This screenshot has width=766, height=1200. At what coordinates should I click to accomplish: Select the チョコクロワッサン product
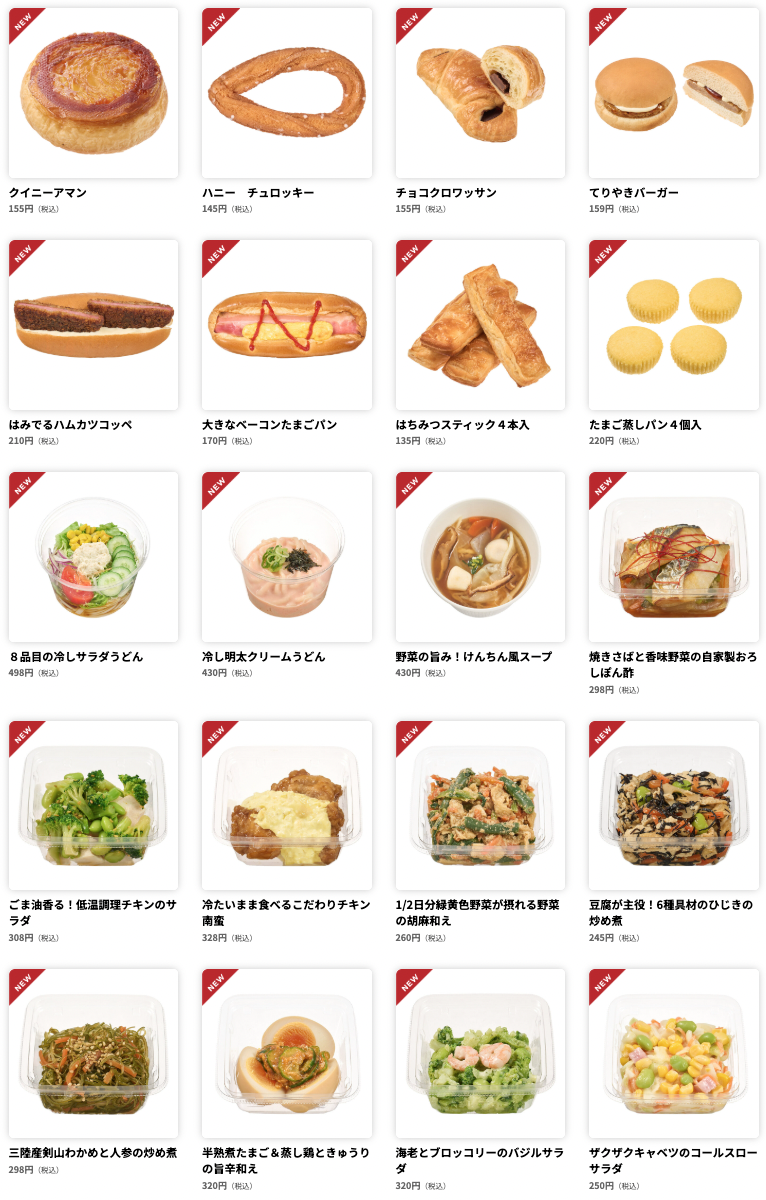tap(480, 94)
